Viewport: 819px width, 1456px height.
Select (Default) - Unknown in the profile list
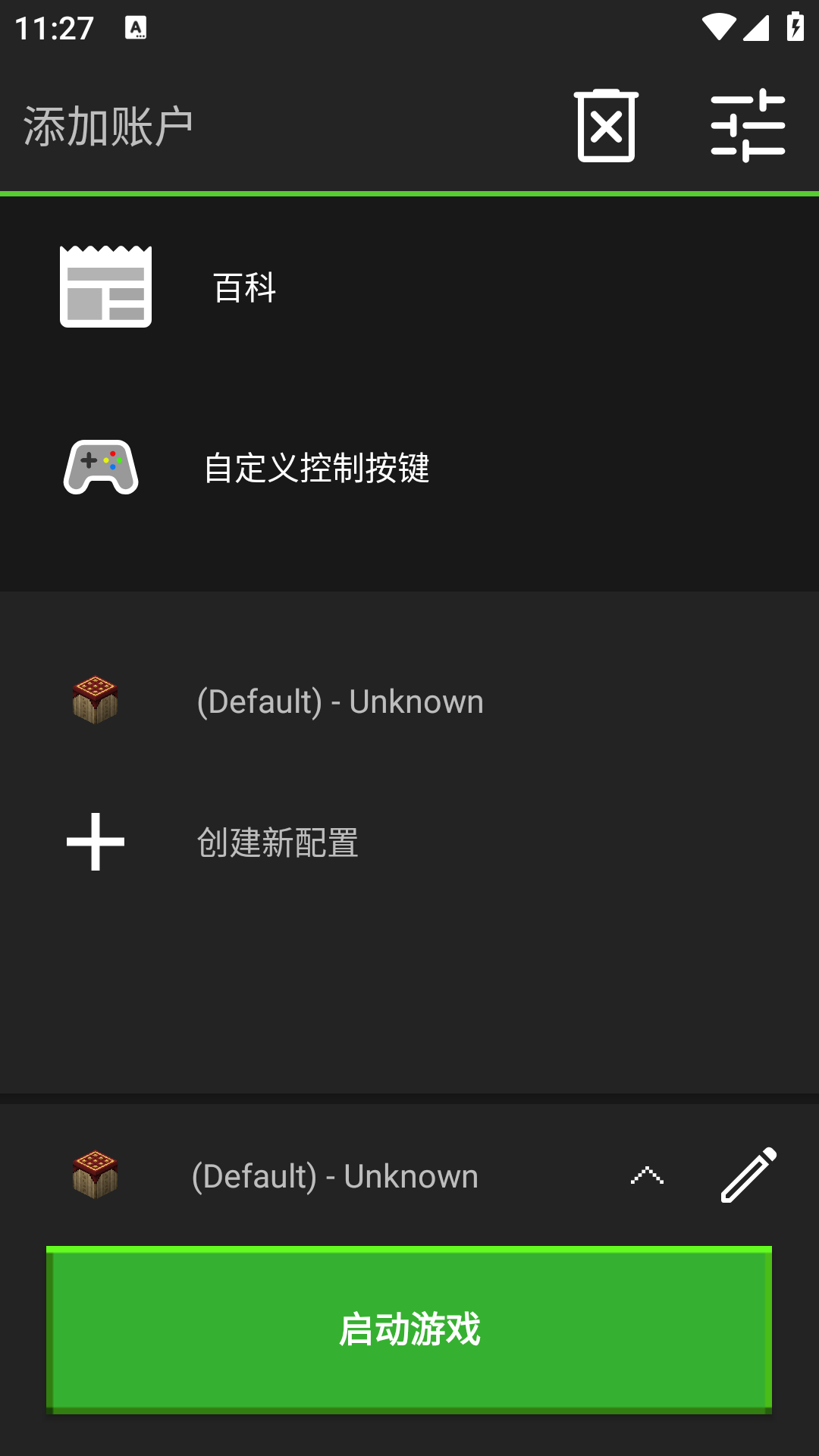click(340, 701)
